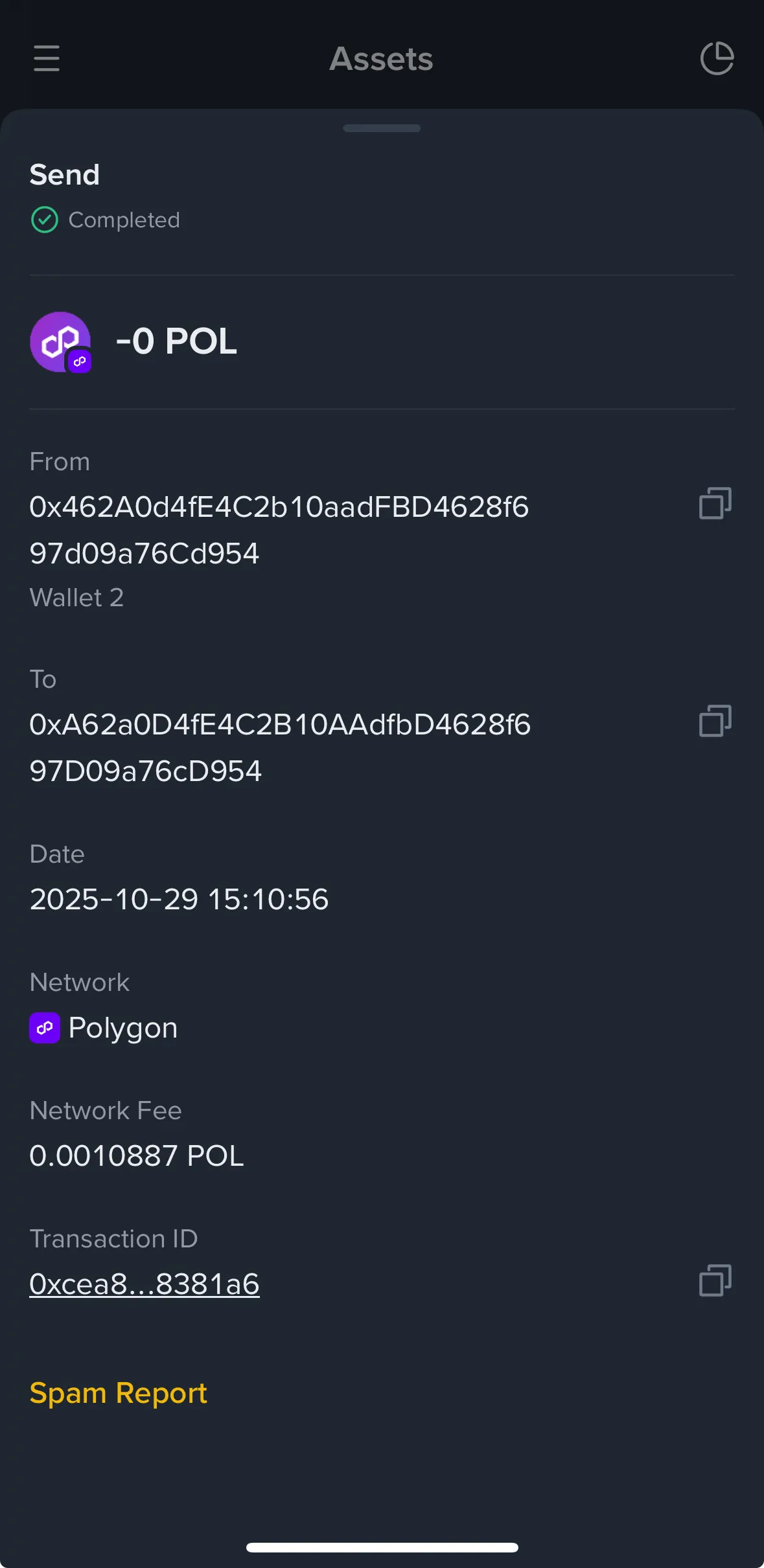Select the transaction date text

(x=179, y=899)
